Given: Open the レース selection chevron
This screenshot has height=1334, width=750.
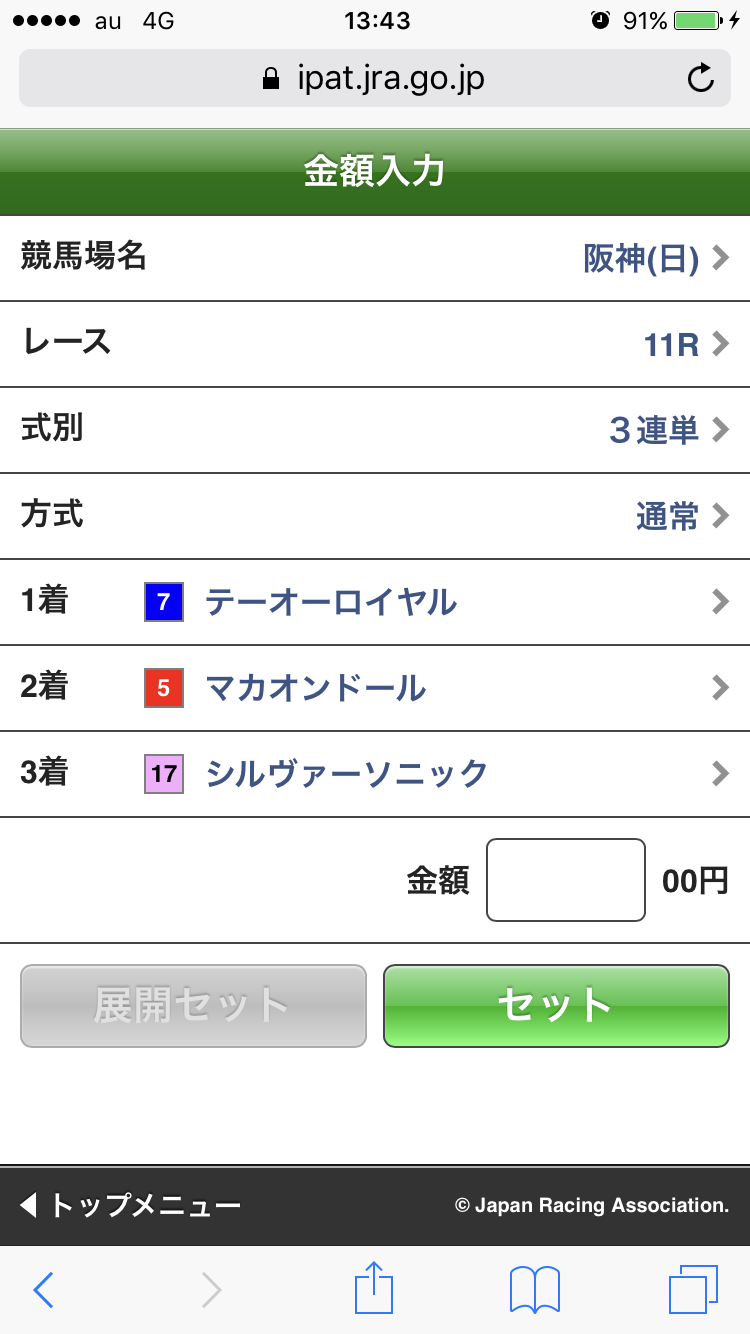Looking at the screenshot, I should (719, 343).
